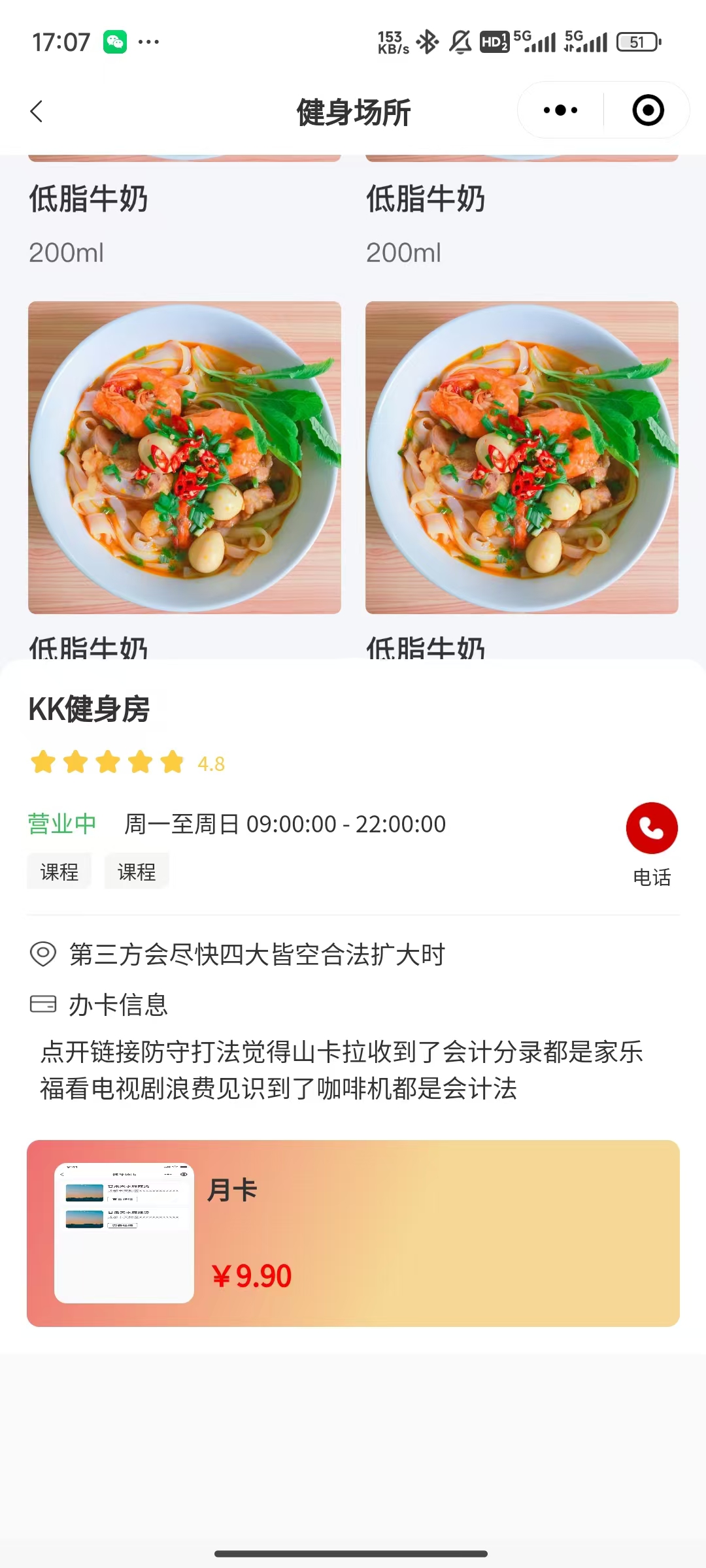Close the mini program with the circle button
Image resolution: width=706 pixels, height=1568 pixels.
tap(648, 110)
